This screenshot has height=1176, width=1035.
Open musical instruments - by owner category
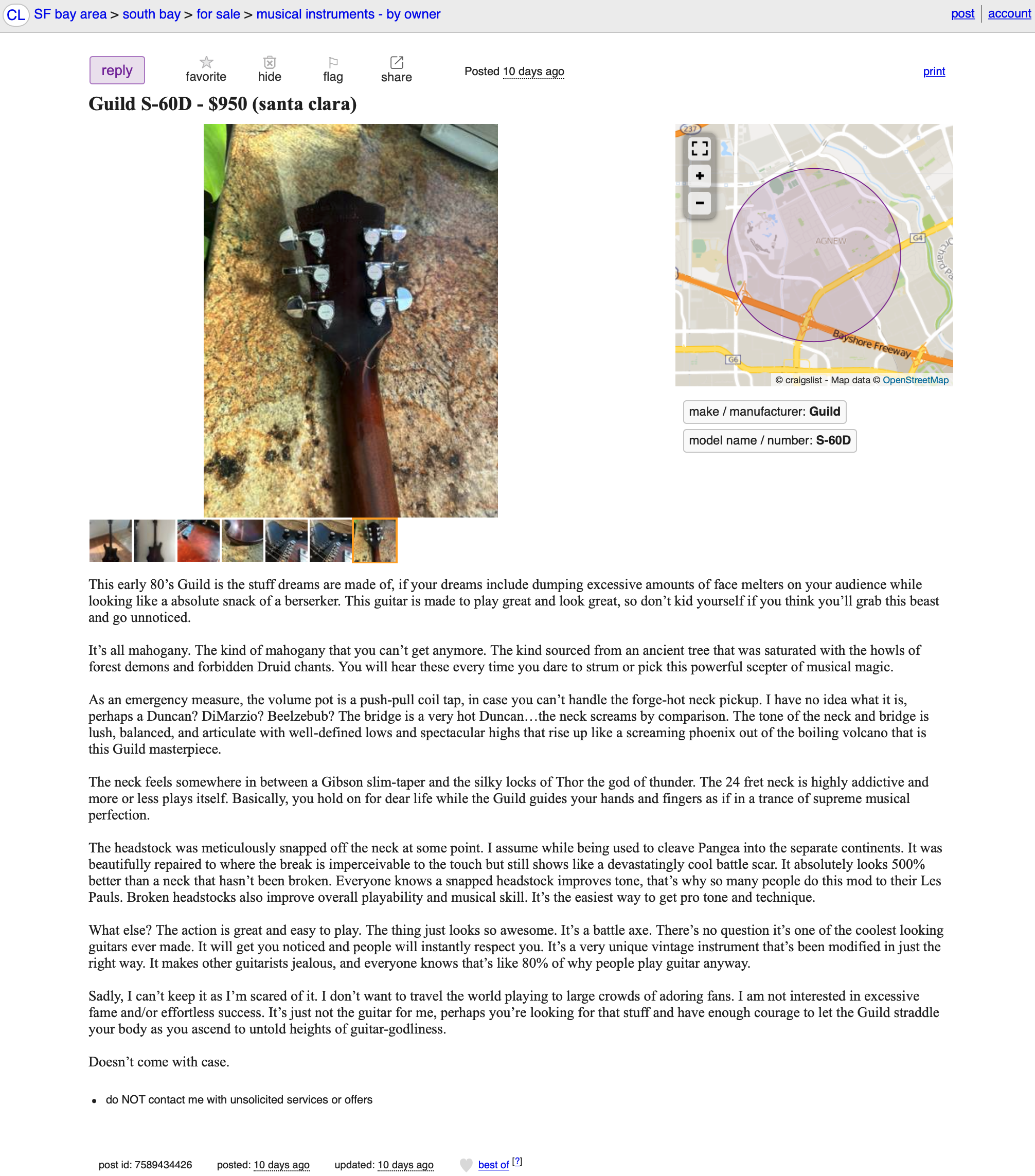point(348,14)
